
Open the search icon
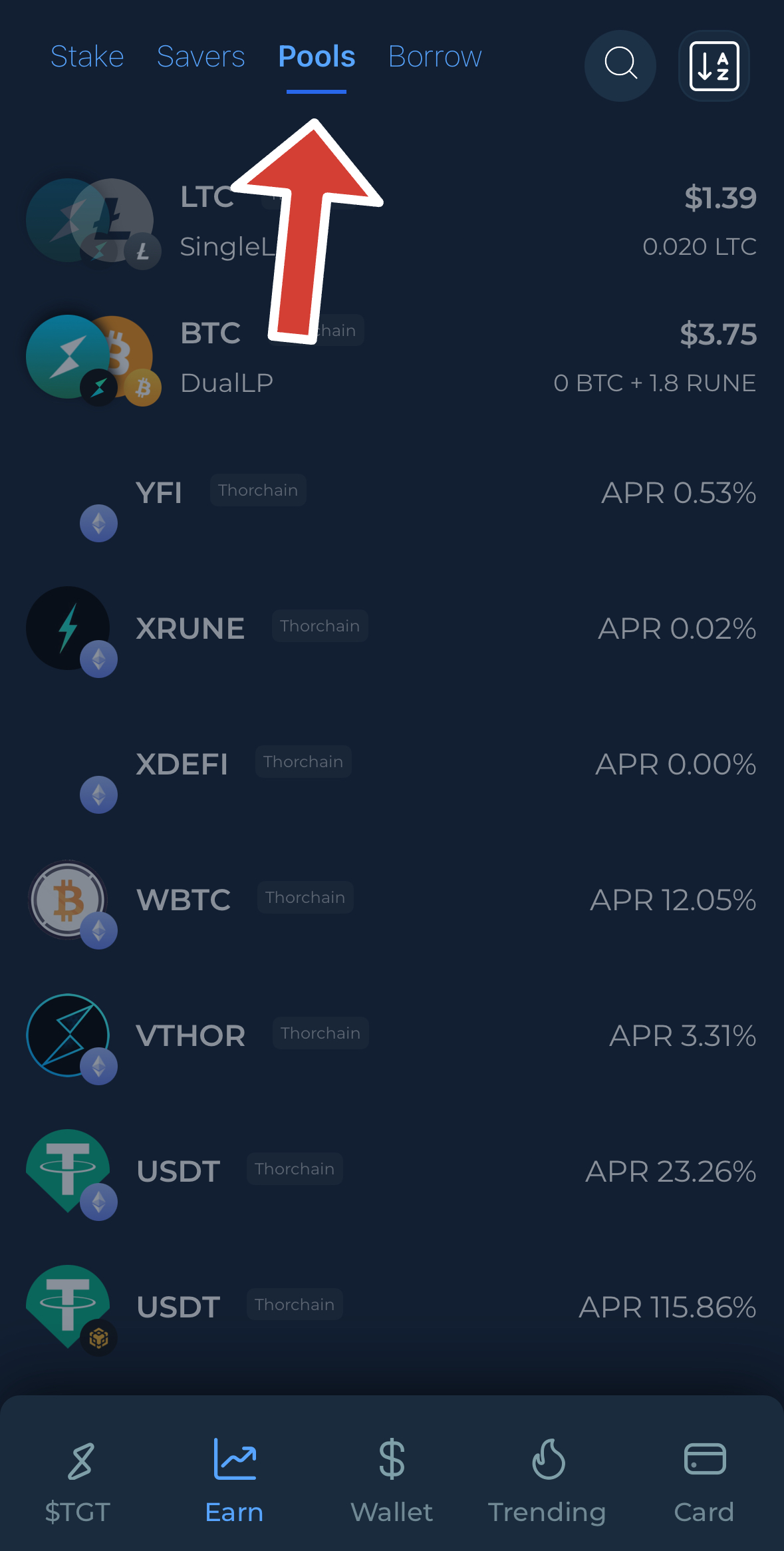pos(620,65)
